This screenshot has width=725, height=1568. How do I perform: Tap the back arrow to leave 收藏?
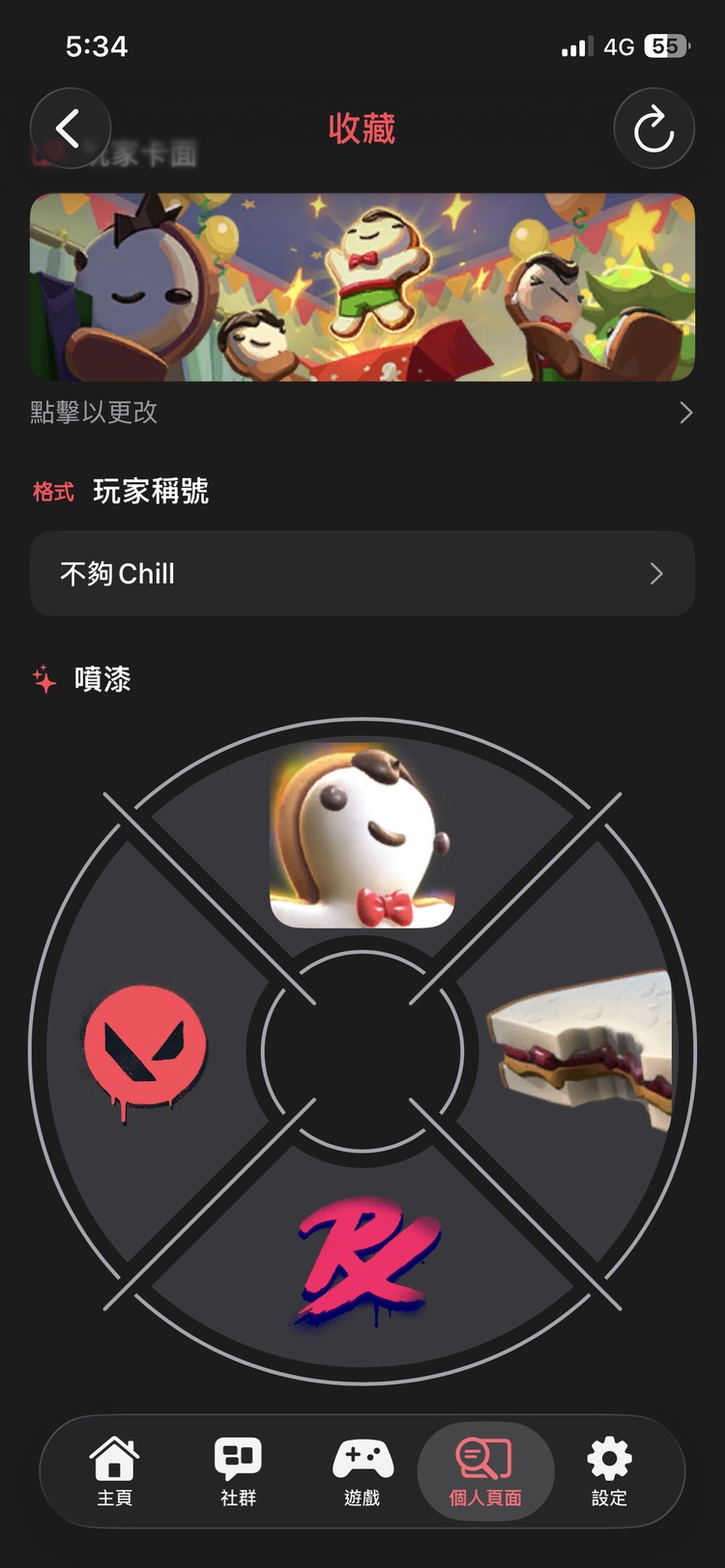click(x=70, y=128)
